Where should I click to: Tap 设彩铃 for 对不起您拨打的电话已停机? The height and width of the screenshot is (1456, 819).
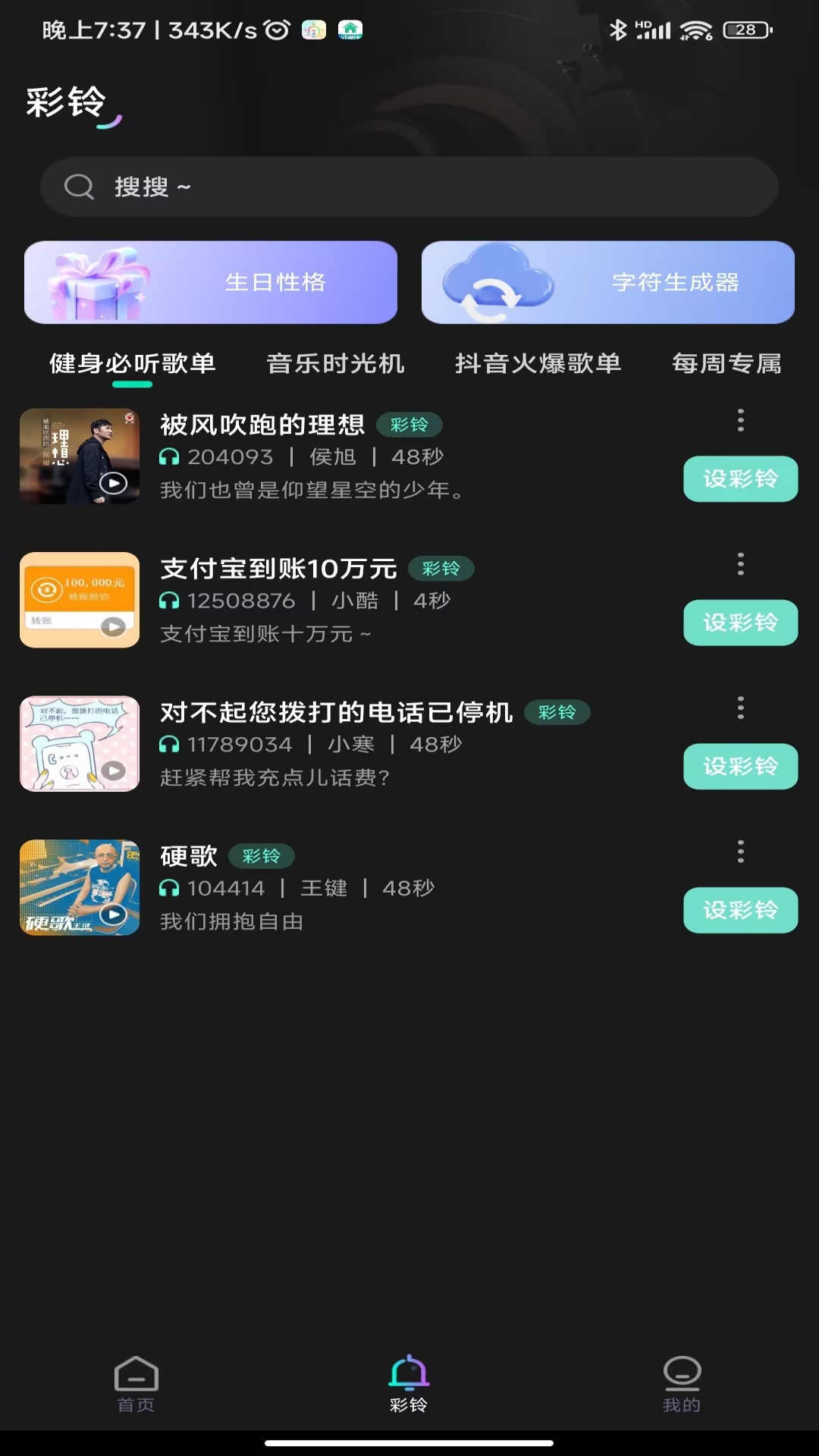[740, 766]
